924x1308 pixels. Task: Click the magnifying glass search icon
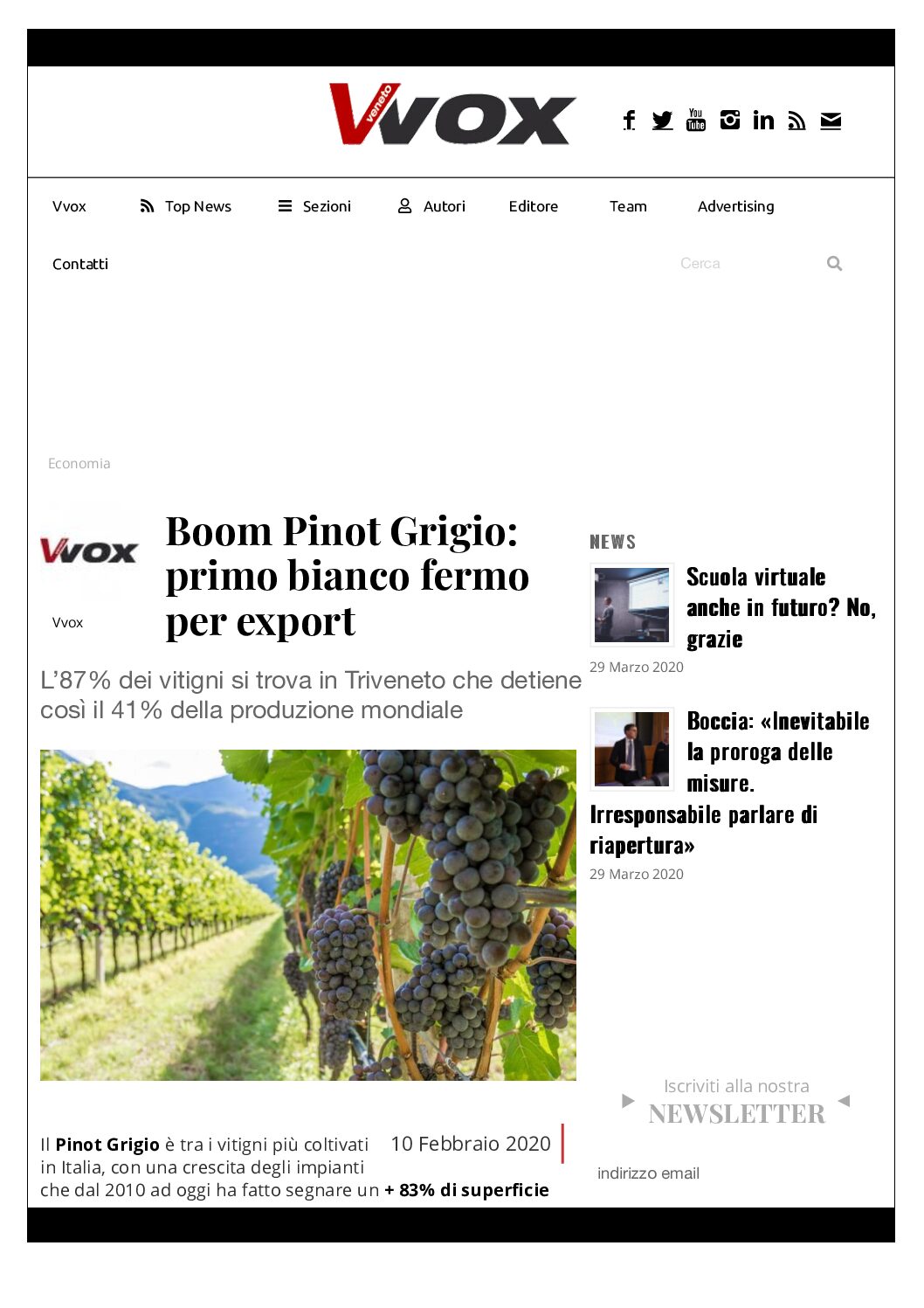834,263
